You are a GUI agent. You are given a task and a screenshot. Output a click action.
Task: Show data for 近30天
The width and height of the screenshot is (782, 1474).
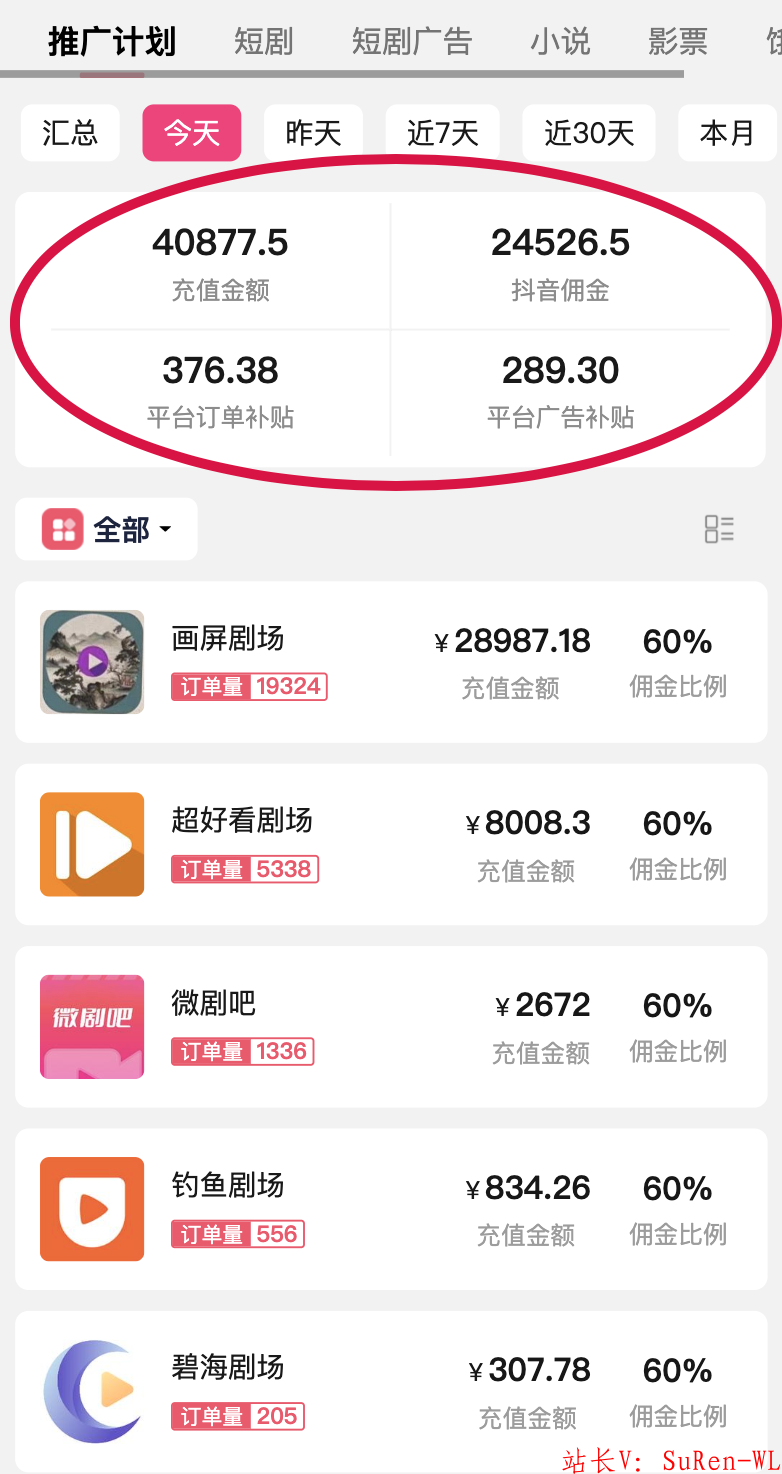point(589,133)
